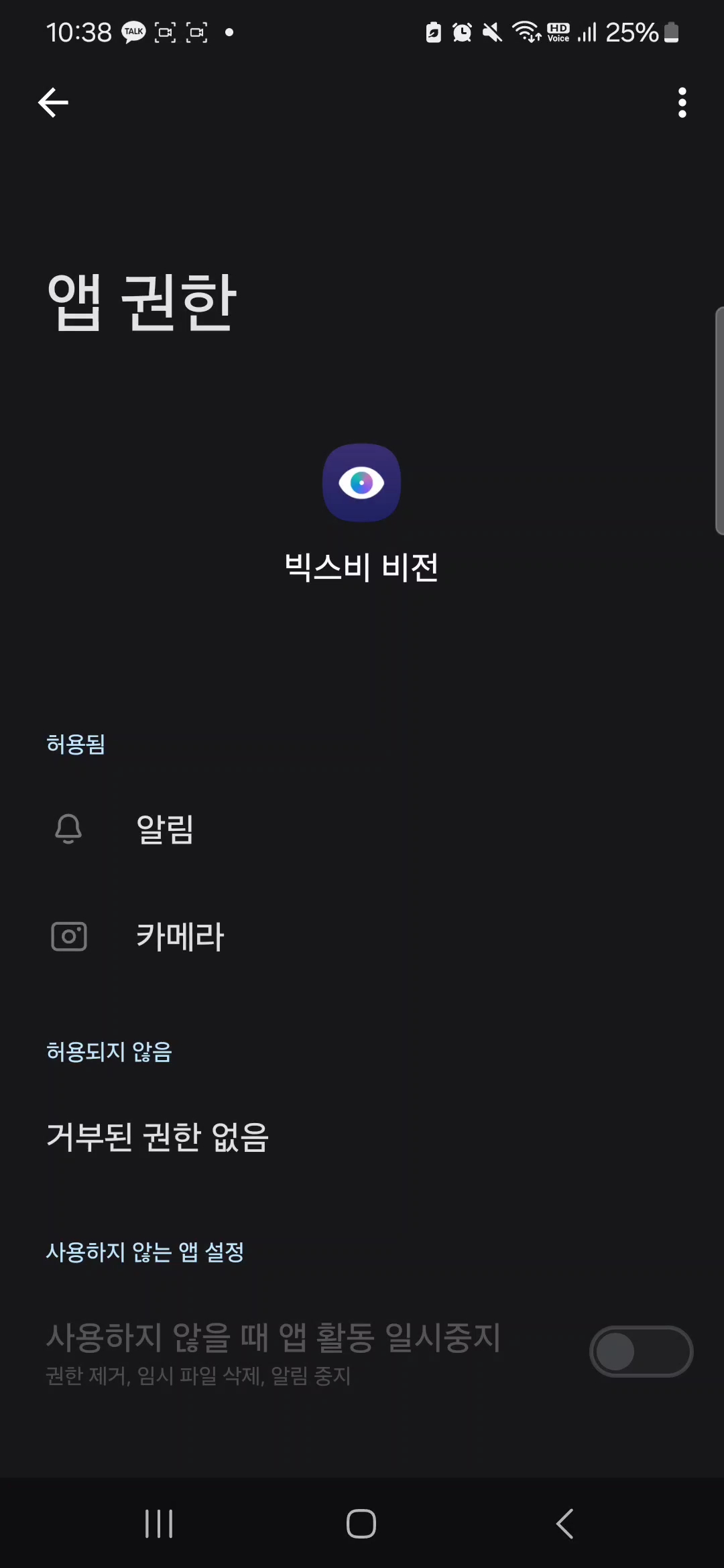
Task: Tap the KakaoTalk icon in status bar
Action: pyautogui.click(x=133, y=31)
